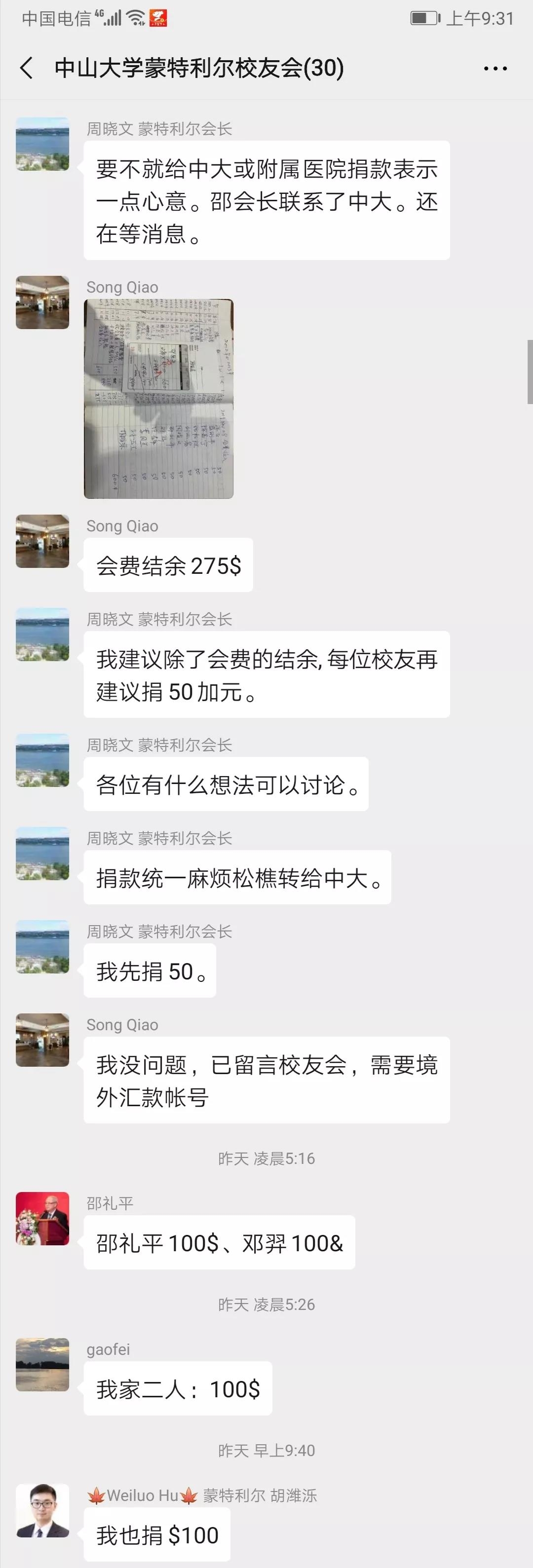Image resolution: width=533 pixels, height=1568 pixels.
Task: Tap 周晓文's avatar beside '我先捐 50'
Action: click(x=42, y=946)
